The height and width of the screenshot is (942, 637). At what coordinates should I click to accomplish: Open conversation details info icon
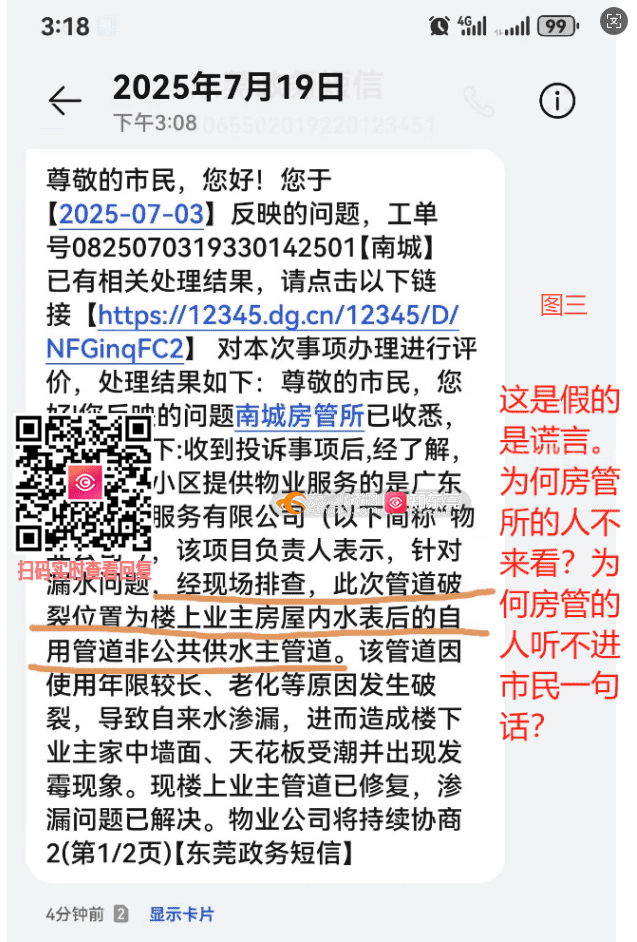[x=557, y=100]
